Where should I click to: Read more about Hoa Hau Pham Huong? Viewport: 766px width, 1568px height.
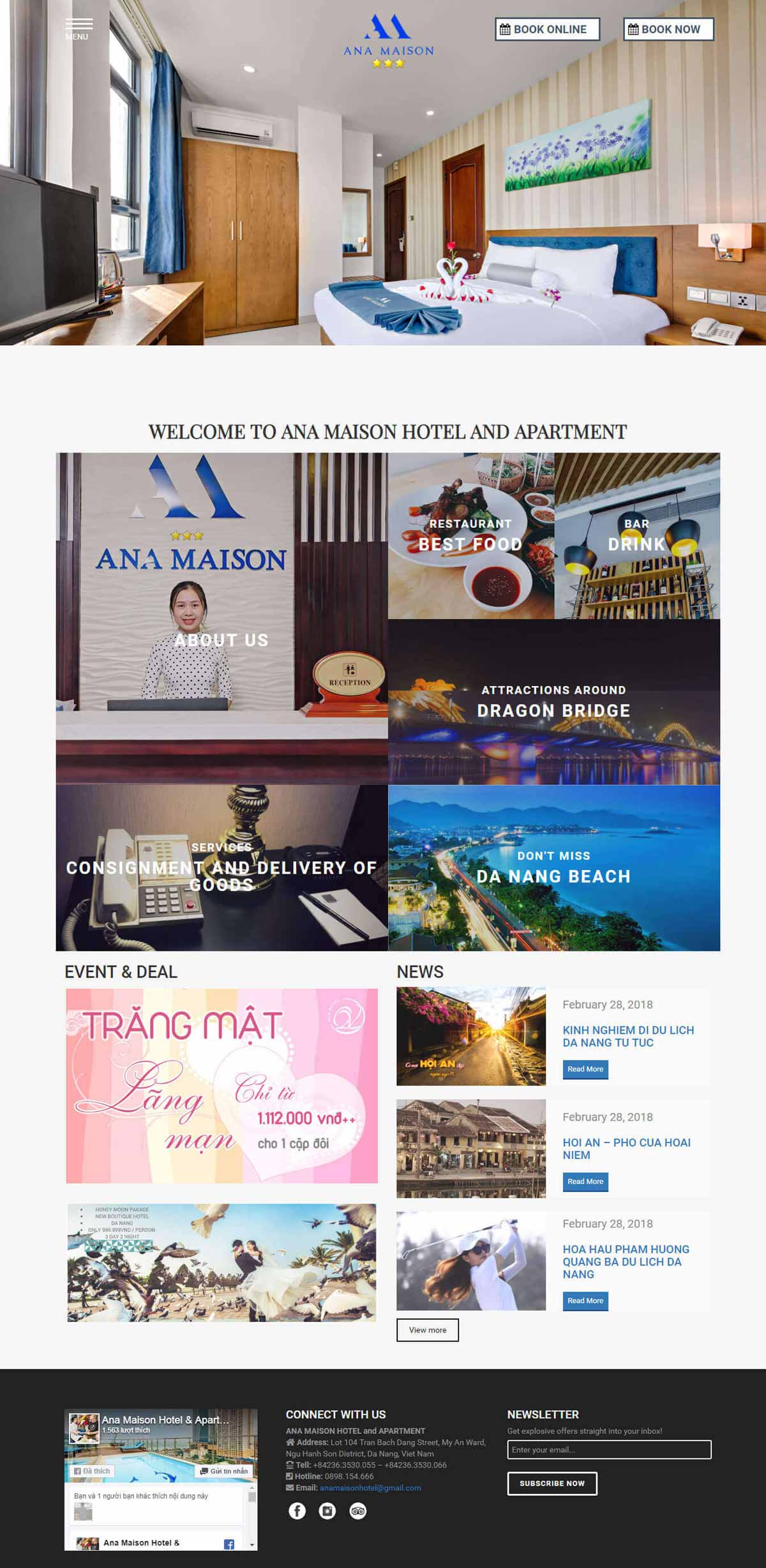(585, 1301)
